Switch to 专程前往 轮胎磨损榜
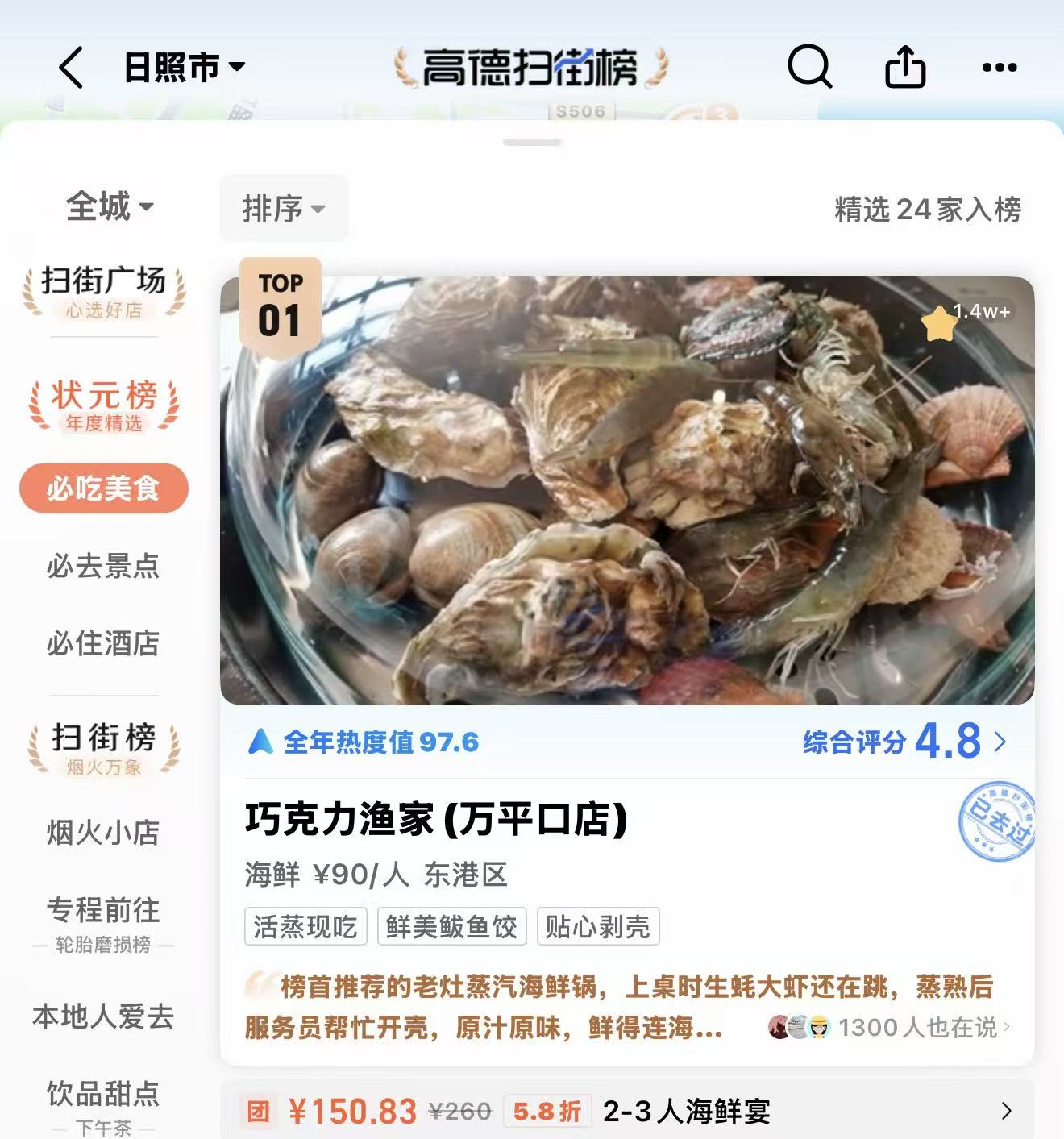The height and width of the screenshot is (1139, 1064). tap(104, 923)
